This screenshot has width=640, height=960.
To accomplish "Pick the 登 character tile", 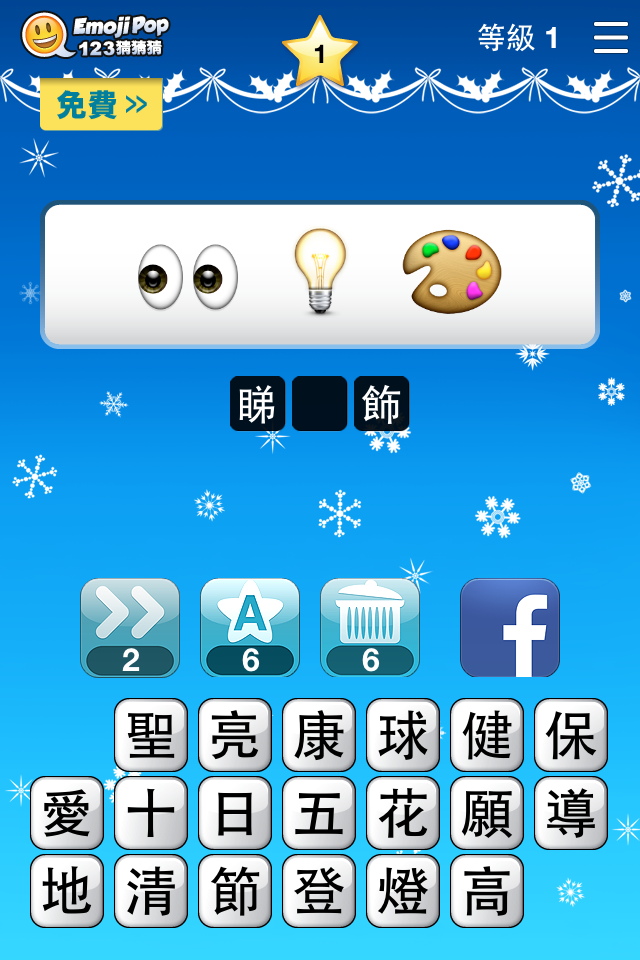I will click(319, 891).
